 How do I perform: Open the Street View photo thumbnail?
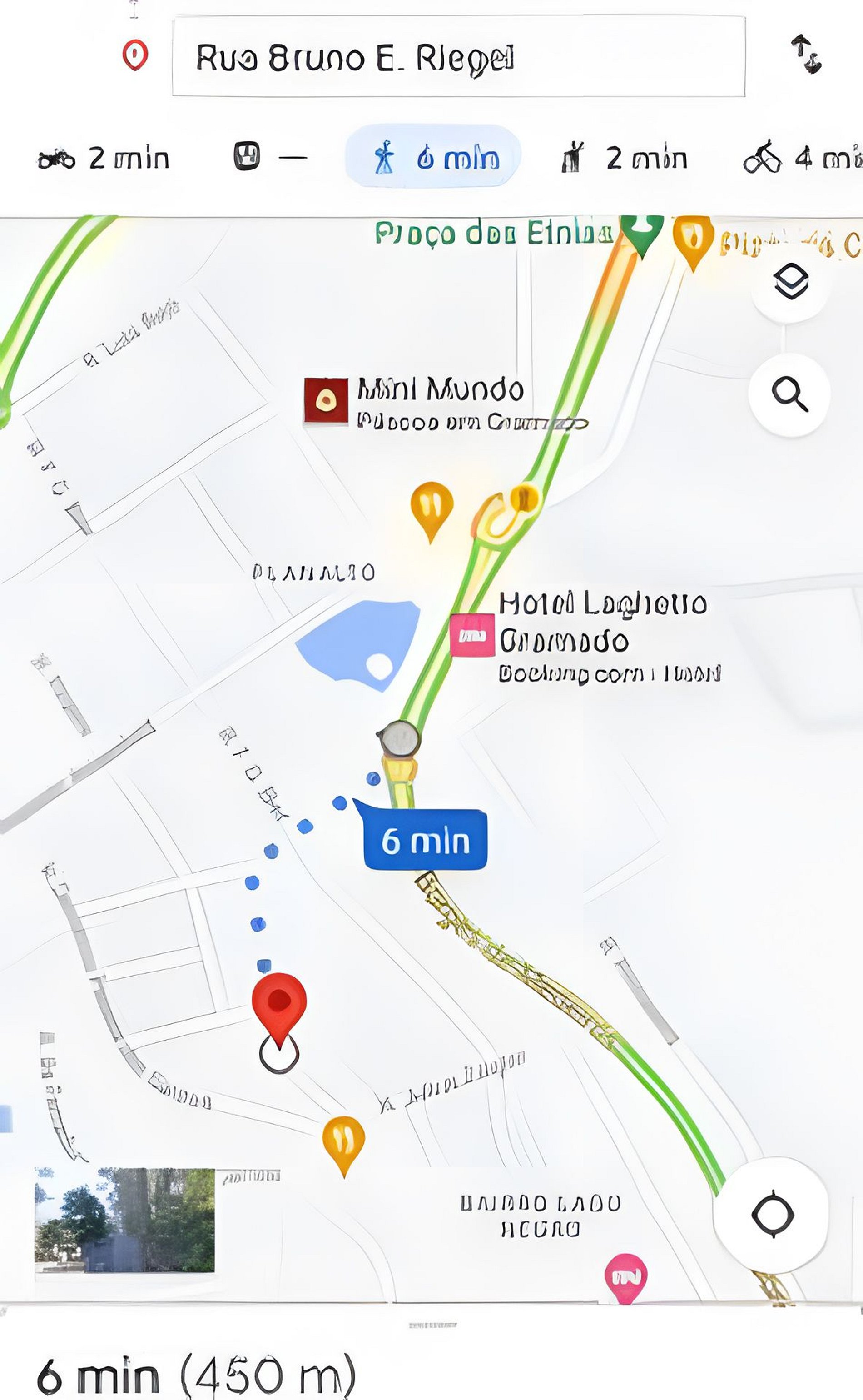pos(124,1220)
